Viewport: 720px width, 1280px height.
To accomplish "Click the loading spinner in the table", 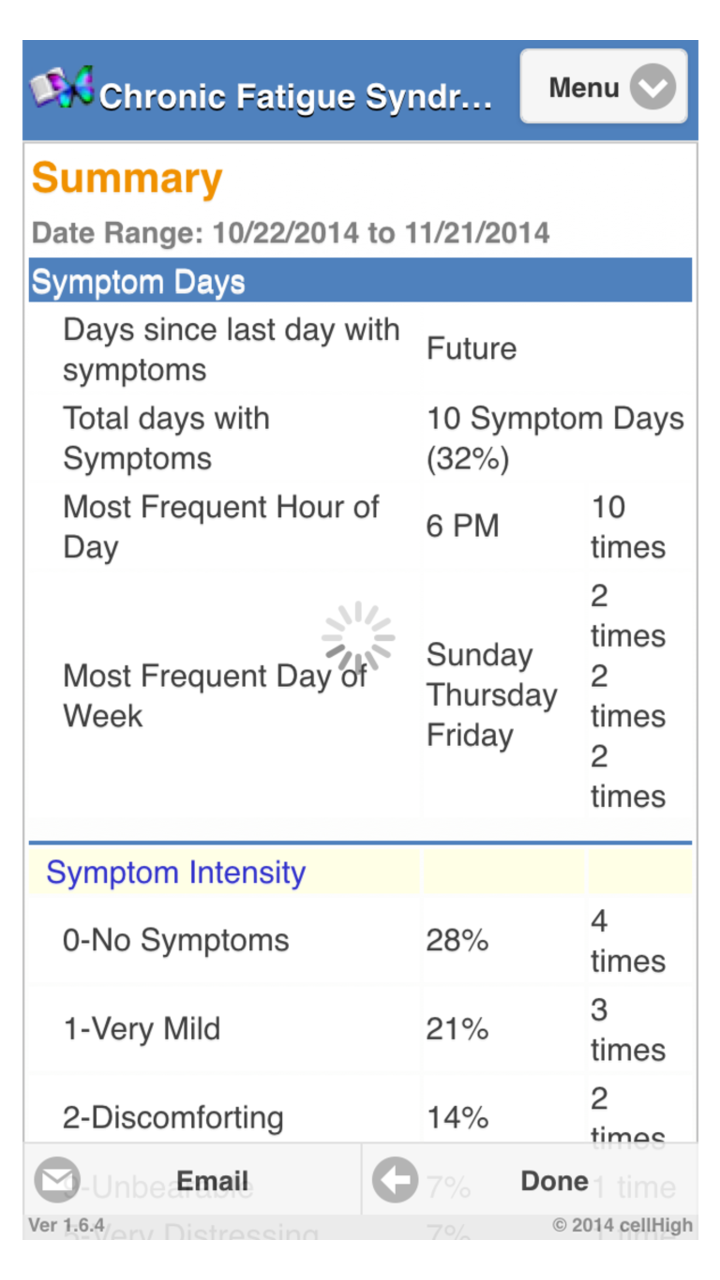I will point(358,637).
